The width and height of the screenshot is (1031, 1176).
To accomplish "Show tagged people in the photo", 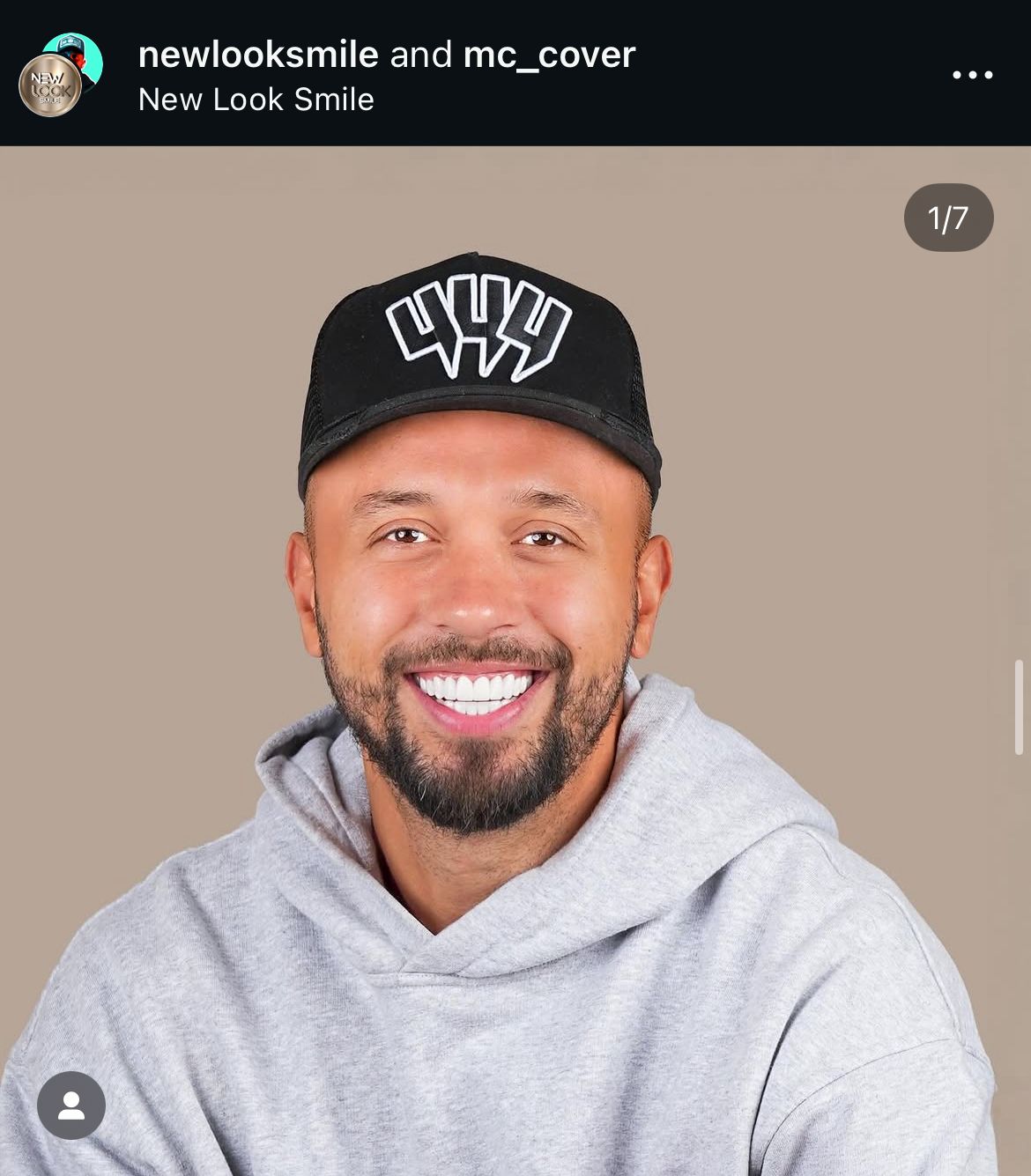I will point(71,1105).
